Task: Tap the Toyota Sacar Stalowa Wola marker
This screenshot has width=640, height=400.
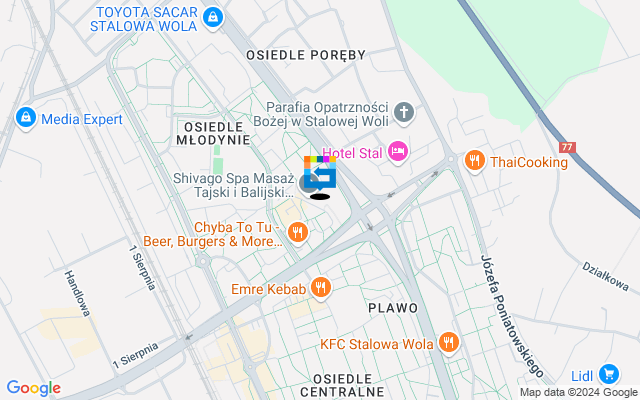Action: tap(212, 17)
